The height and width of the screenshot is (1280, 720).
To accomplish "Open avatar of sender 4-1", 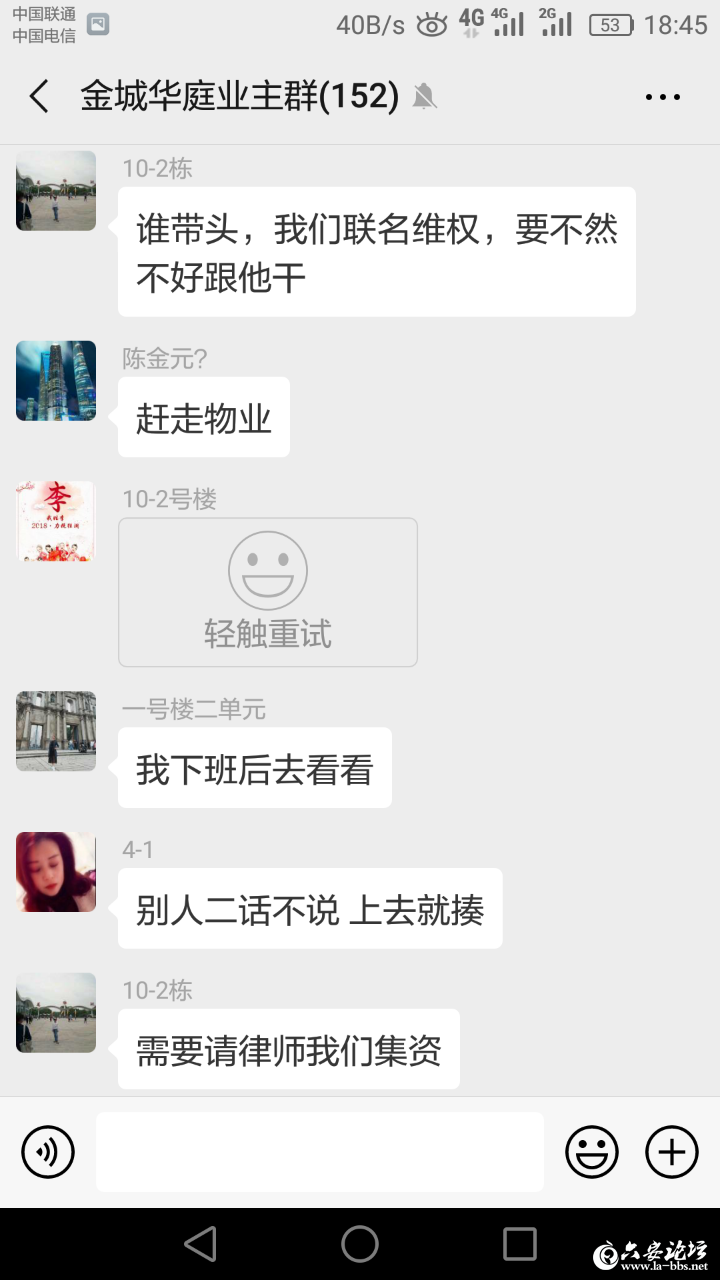I will [x=56, y=872].
